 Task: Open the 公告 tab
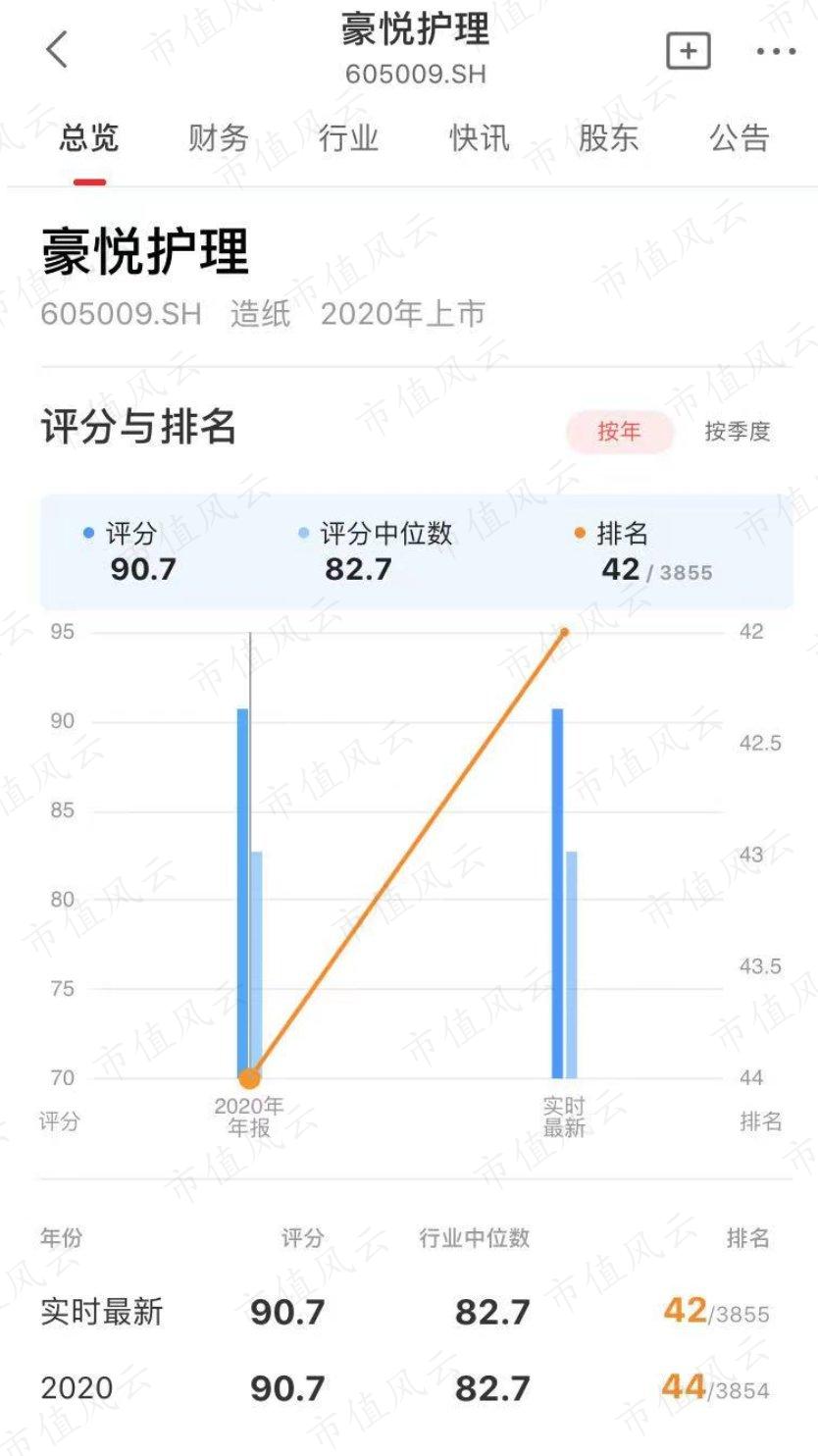coord(740,137)
